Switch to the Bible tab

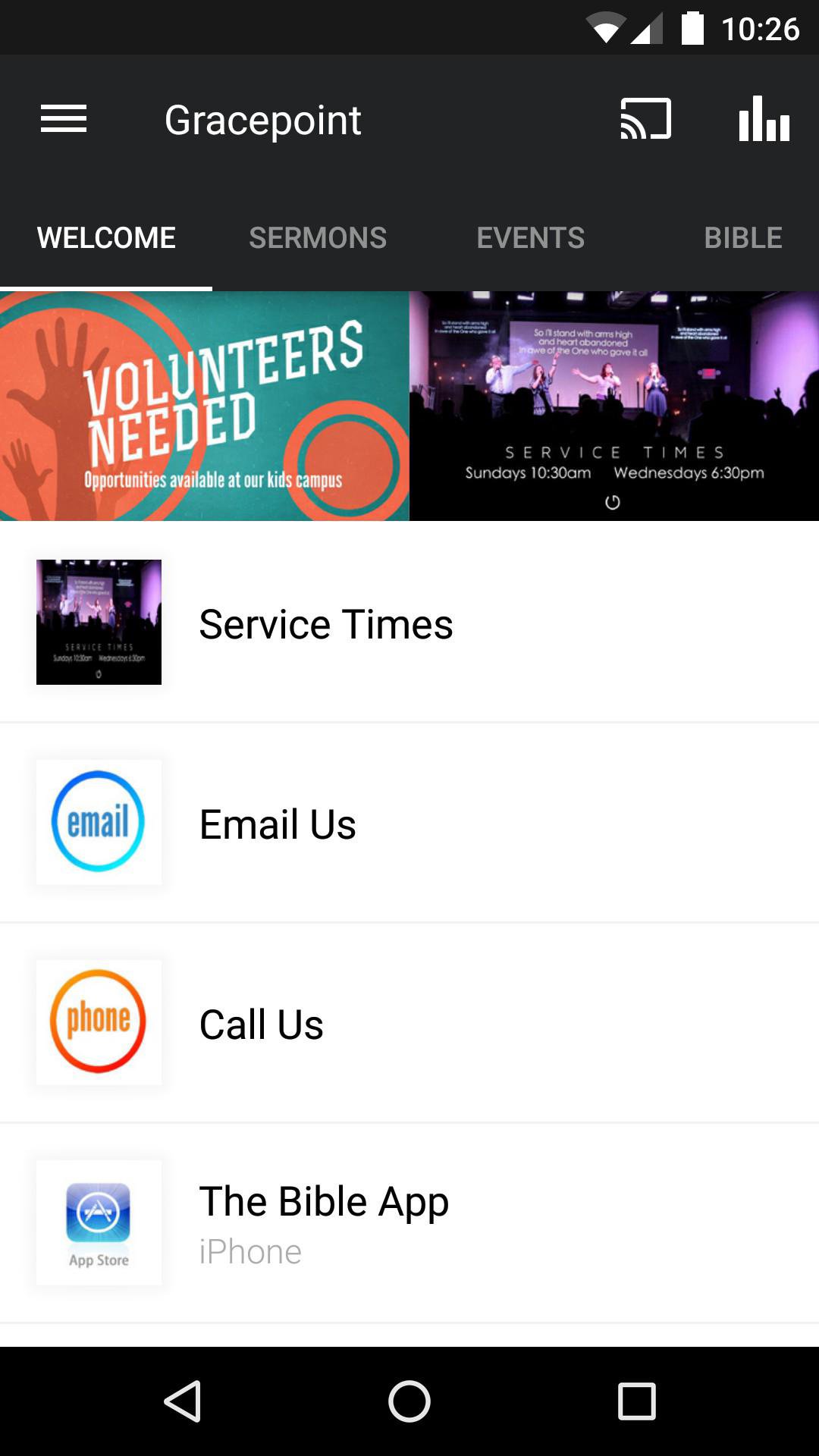pyautogui.click(x=742, y=238)
